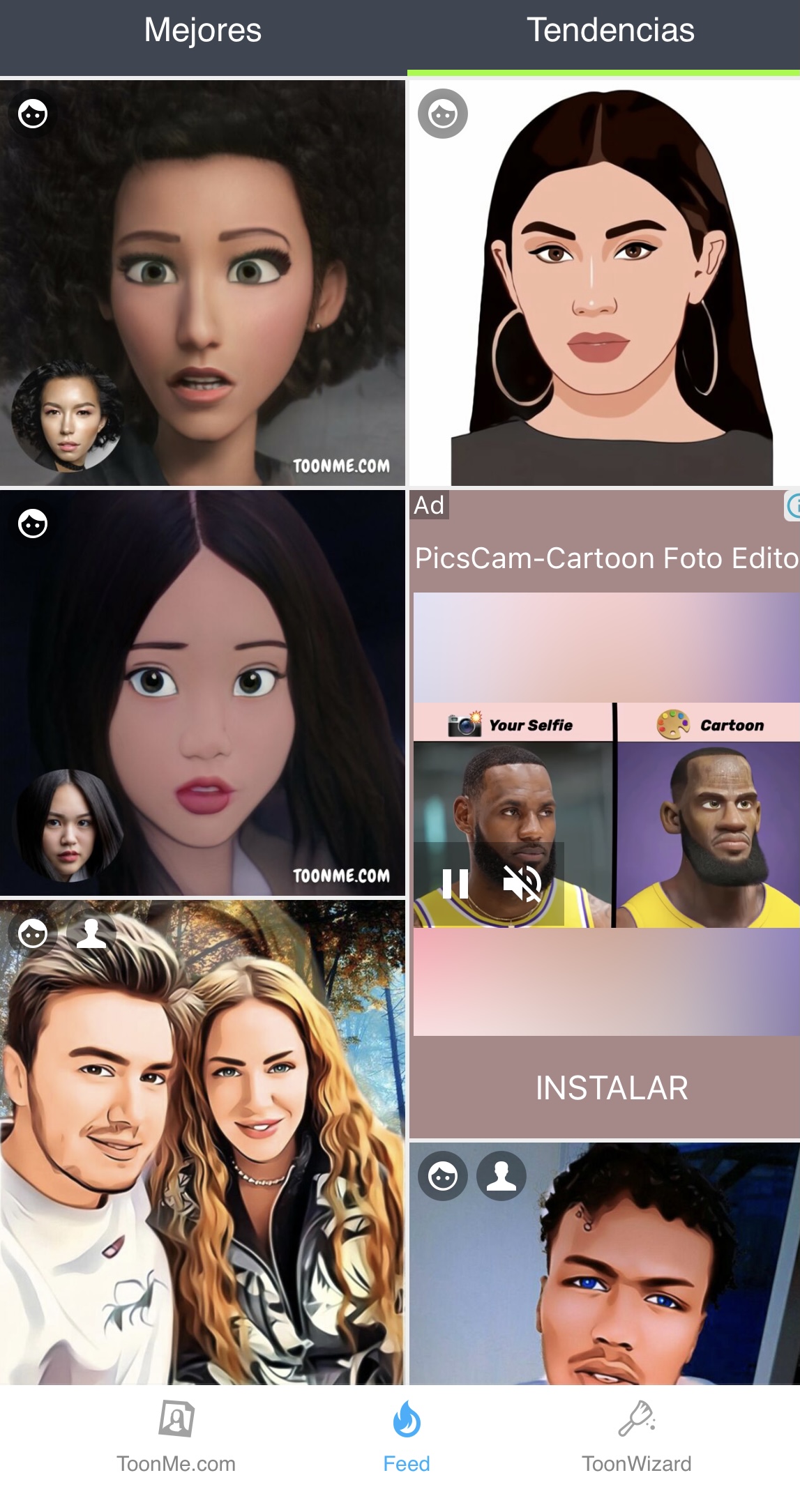The width and height of the screenshot is (800, 1512).
Task: Unmute the PicsCam ad video
Action: 522,884
